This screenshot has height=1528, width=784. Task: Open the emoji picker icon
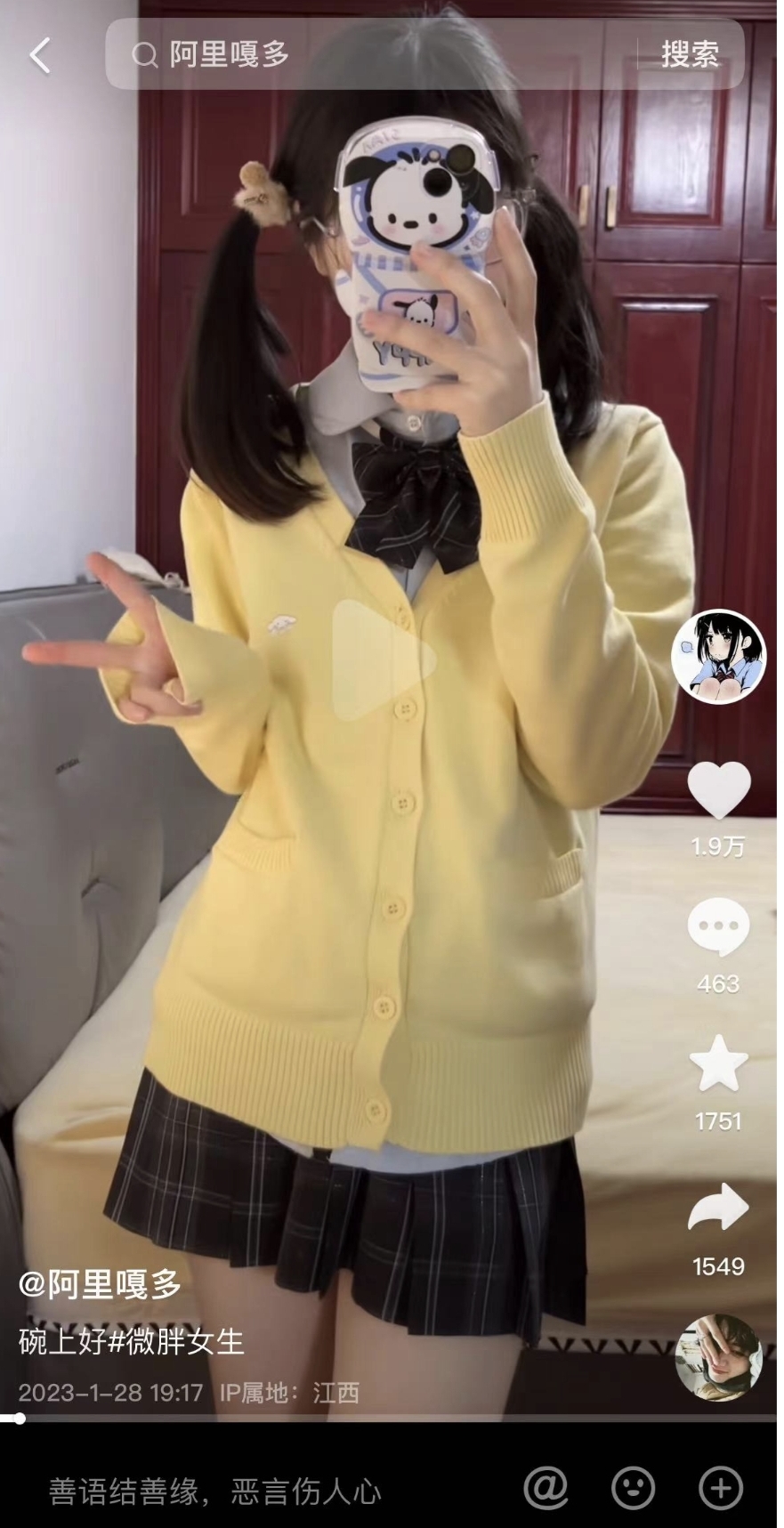633,1487
